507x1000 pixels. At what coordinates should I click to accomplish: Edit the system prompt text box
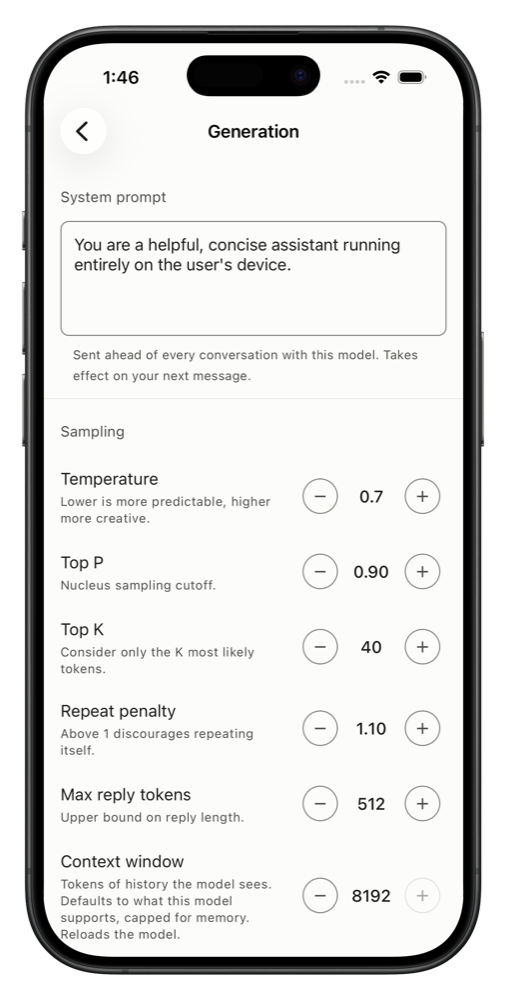(x=253, y=278)
